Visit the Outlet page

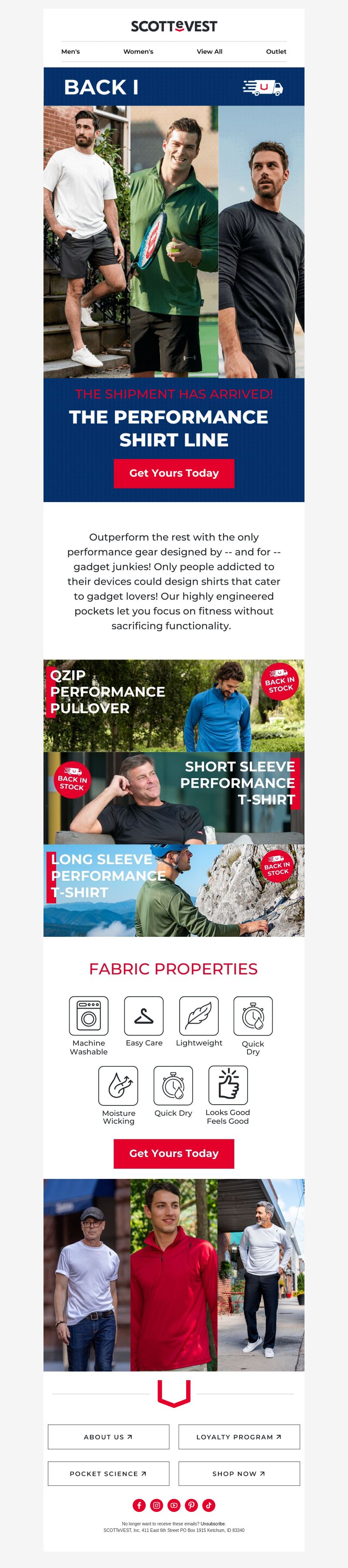[x=275, y=52]
